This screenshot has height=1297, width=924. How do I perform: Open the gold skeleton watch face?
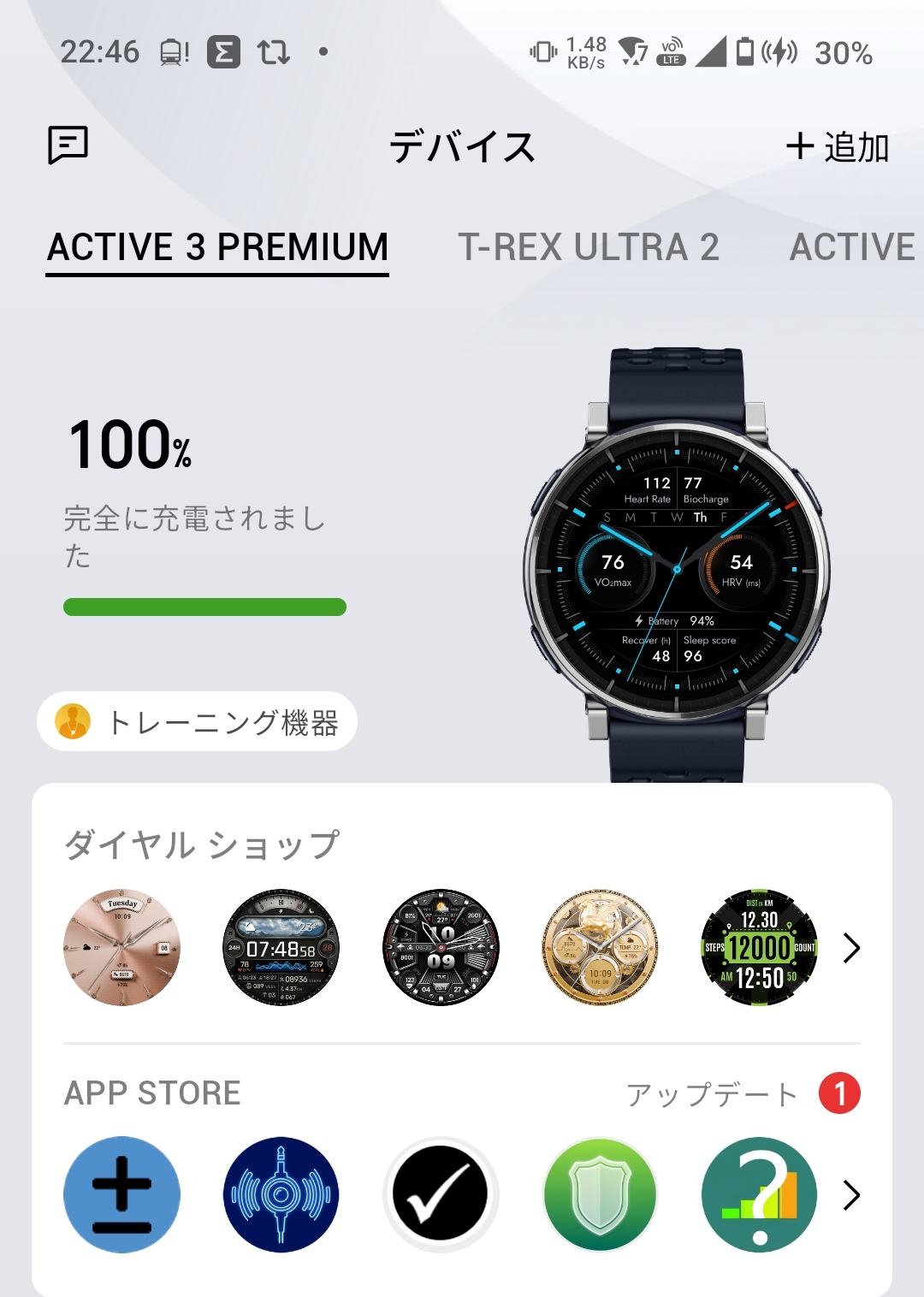click(x=600, y=947)
